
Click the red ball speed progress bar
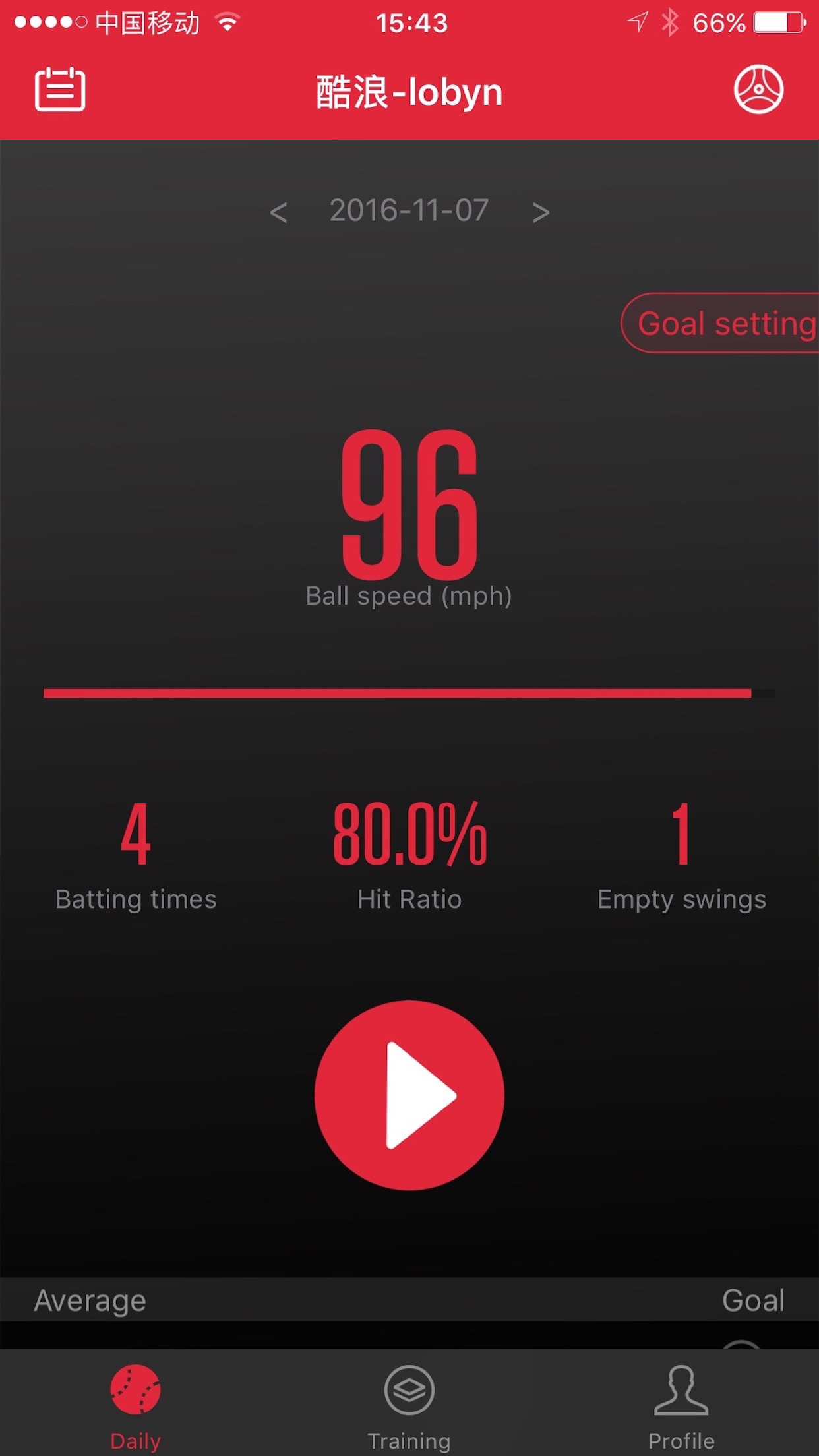point(409,692)
